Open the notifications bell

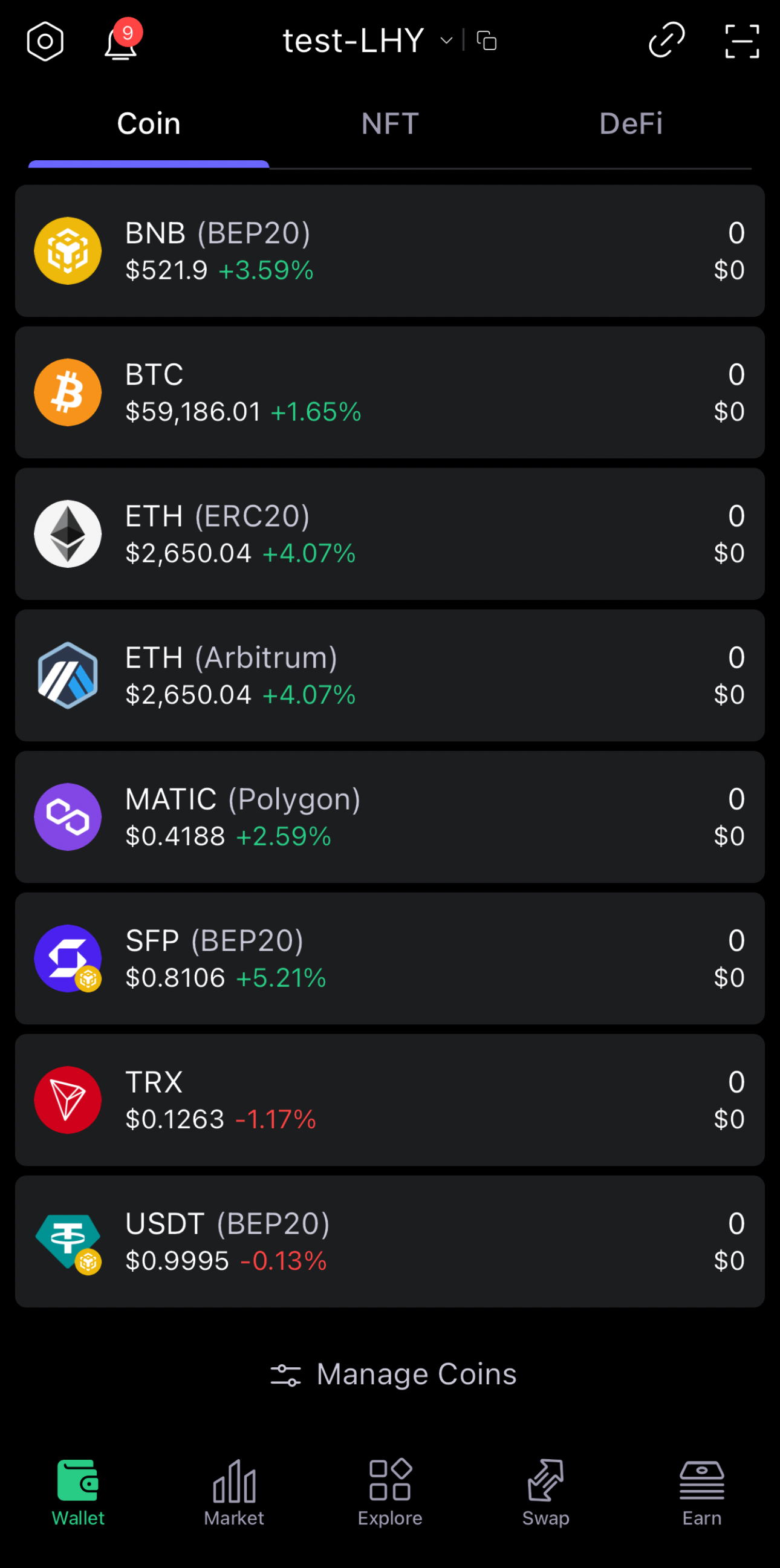120,42
